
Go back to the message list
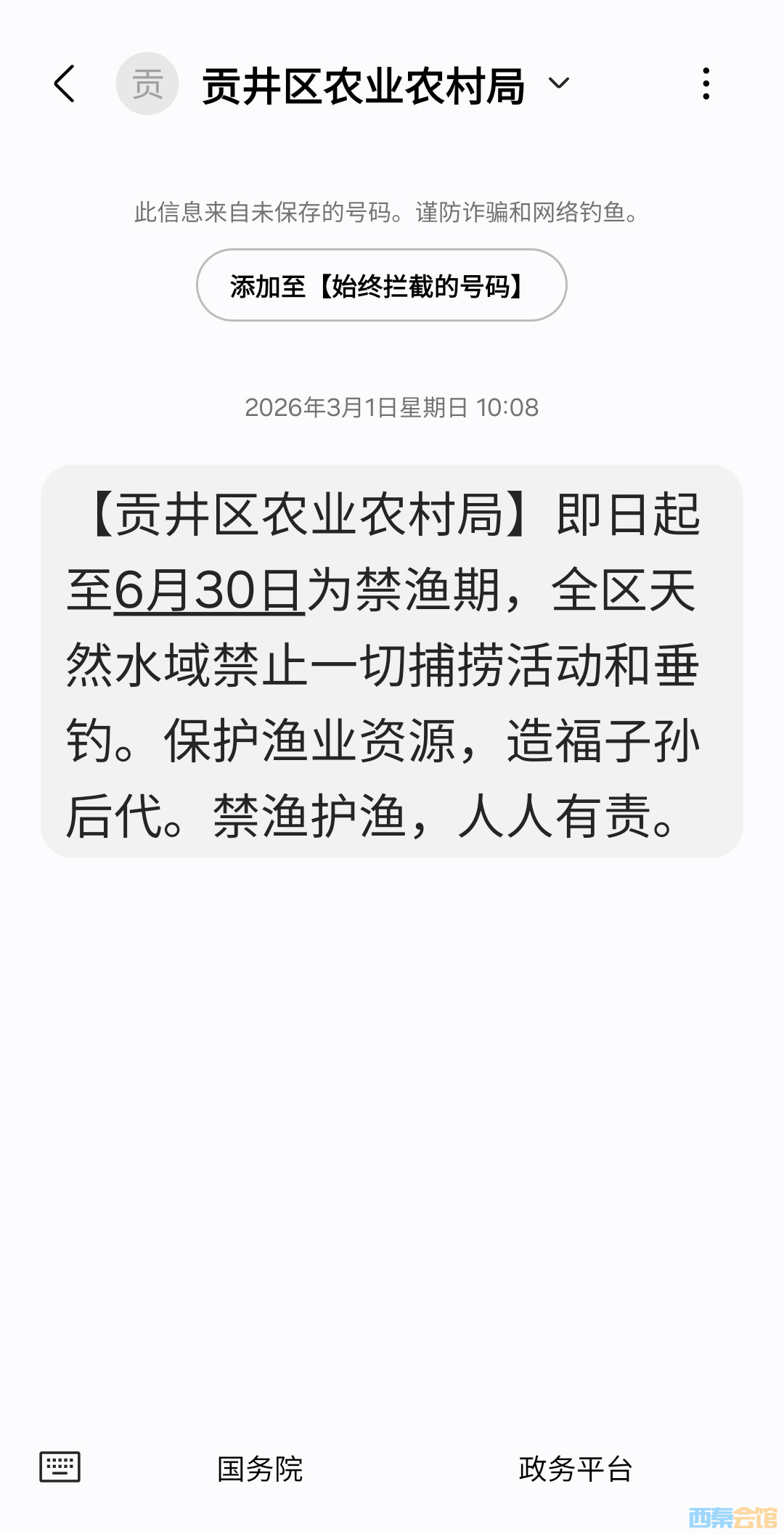pyautogui.click(x=65, y=84)
